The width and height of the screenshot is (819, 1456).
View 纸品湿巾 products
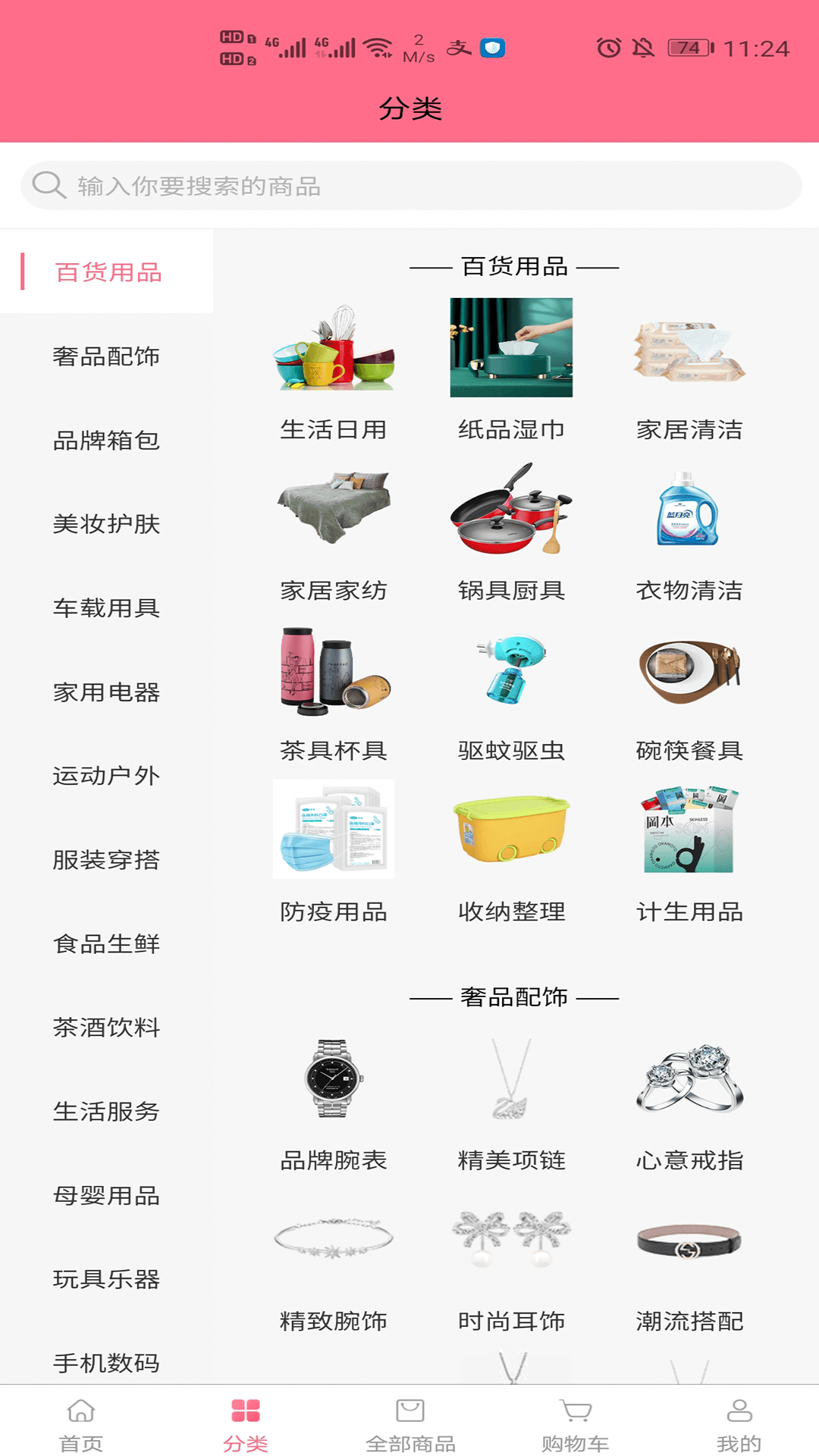[x=511, y=372]
